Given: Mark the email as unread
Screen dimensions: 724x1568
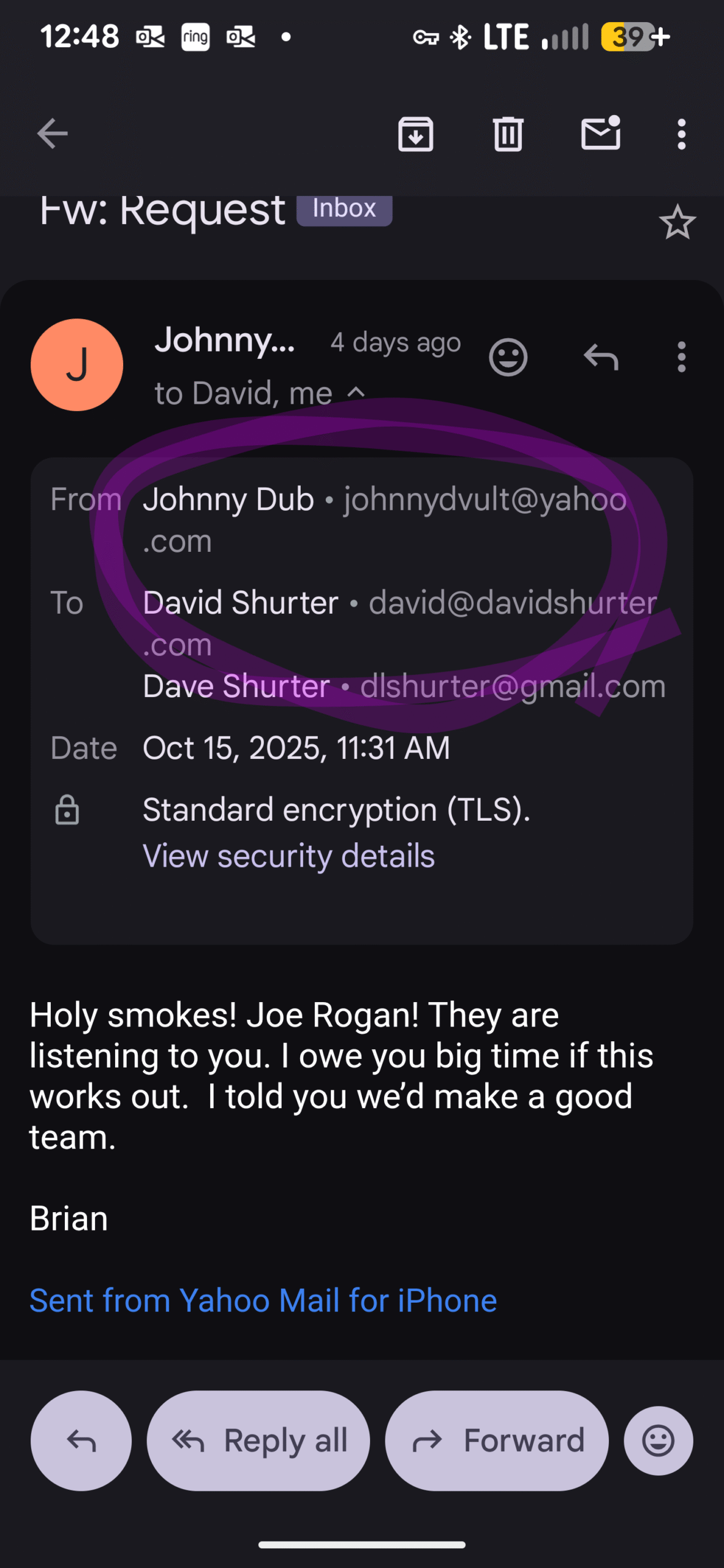Looking at the screenshot, I should [x=600, y=134].
